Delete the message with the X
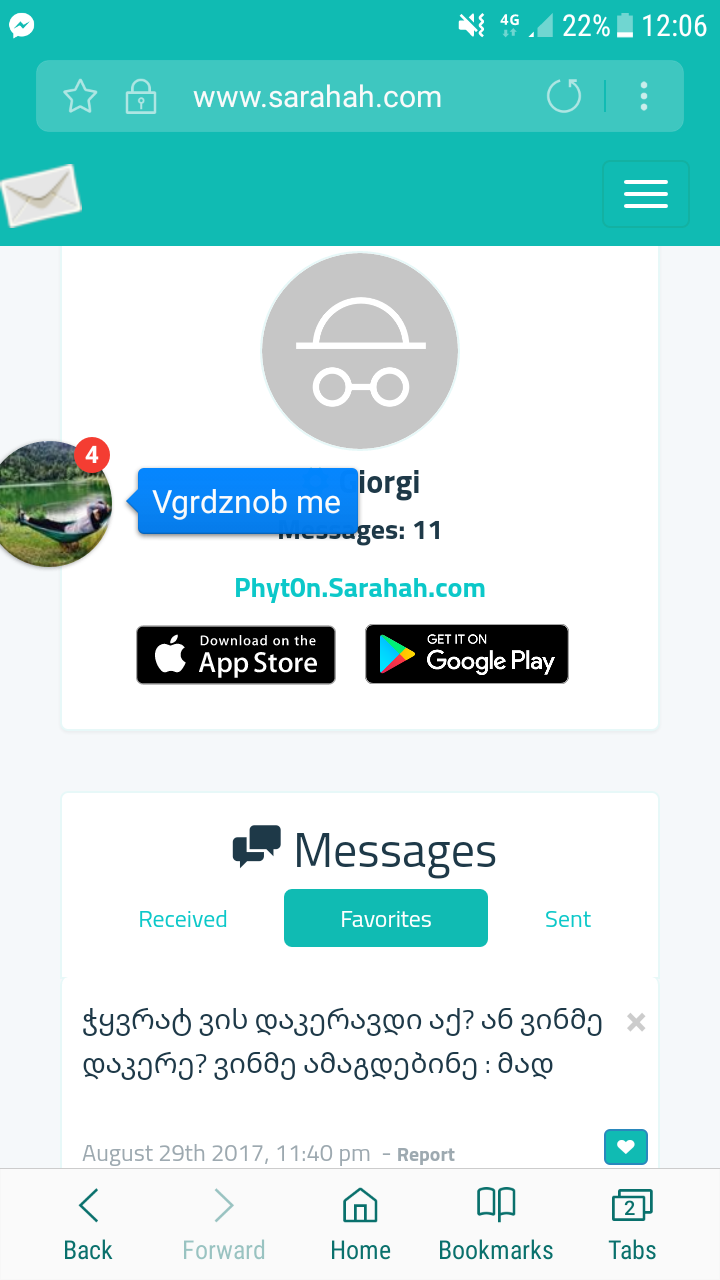 tap(636, 1022)
